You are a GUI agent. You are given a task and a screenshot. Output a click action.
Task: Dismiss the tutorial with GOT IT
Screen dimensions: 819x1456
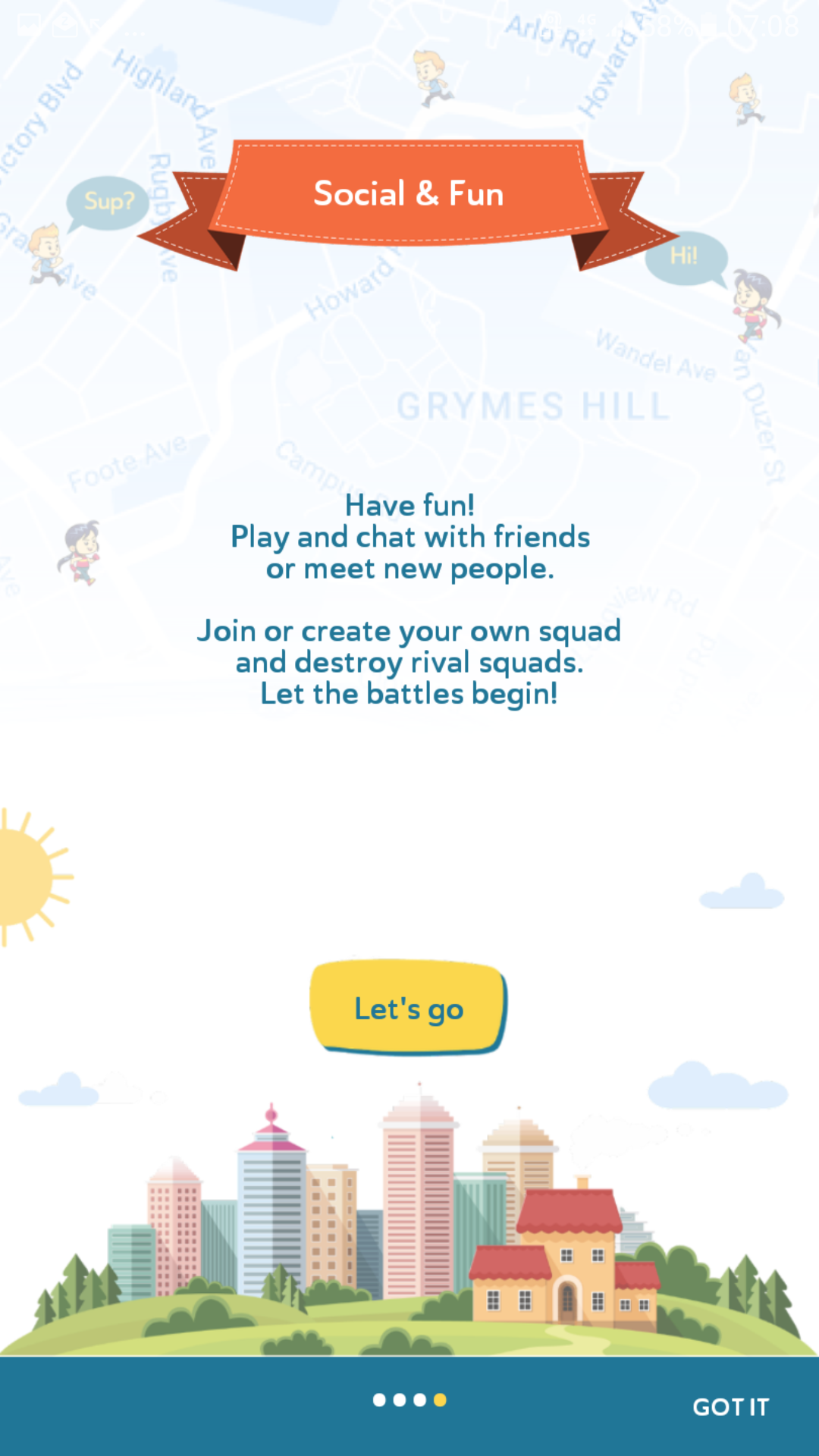pos(730,1407)
